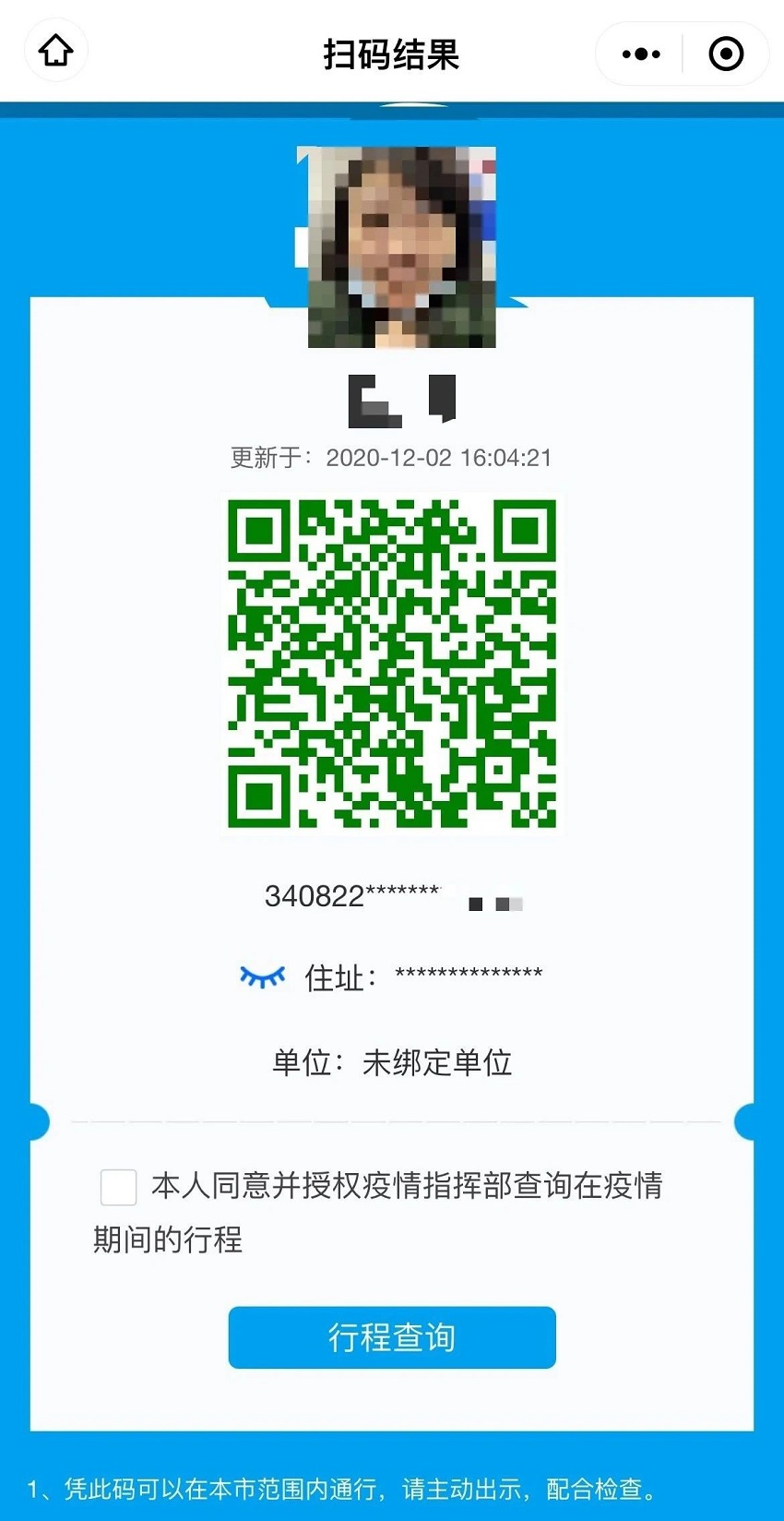This screenshot has height=1521, width=784.
Task: Check the travel query authorization box
Action: coord(118,1187)
